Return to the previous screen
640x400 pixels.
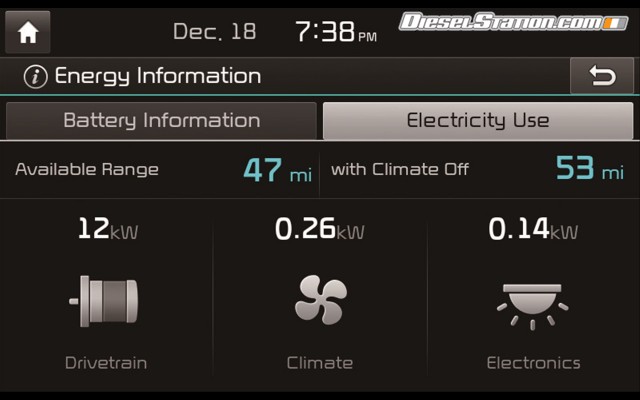602,76
